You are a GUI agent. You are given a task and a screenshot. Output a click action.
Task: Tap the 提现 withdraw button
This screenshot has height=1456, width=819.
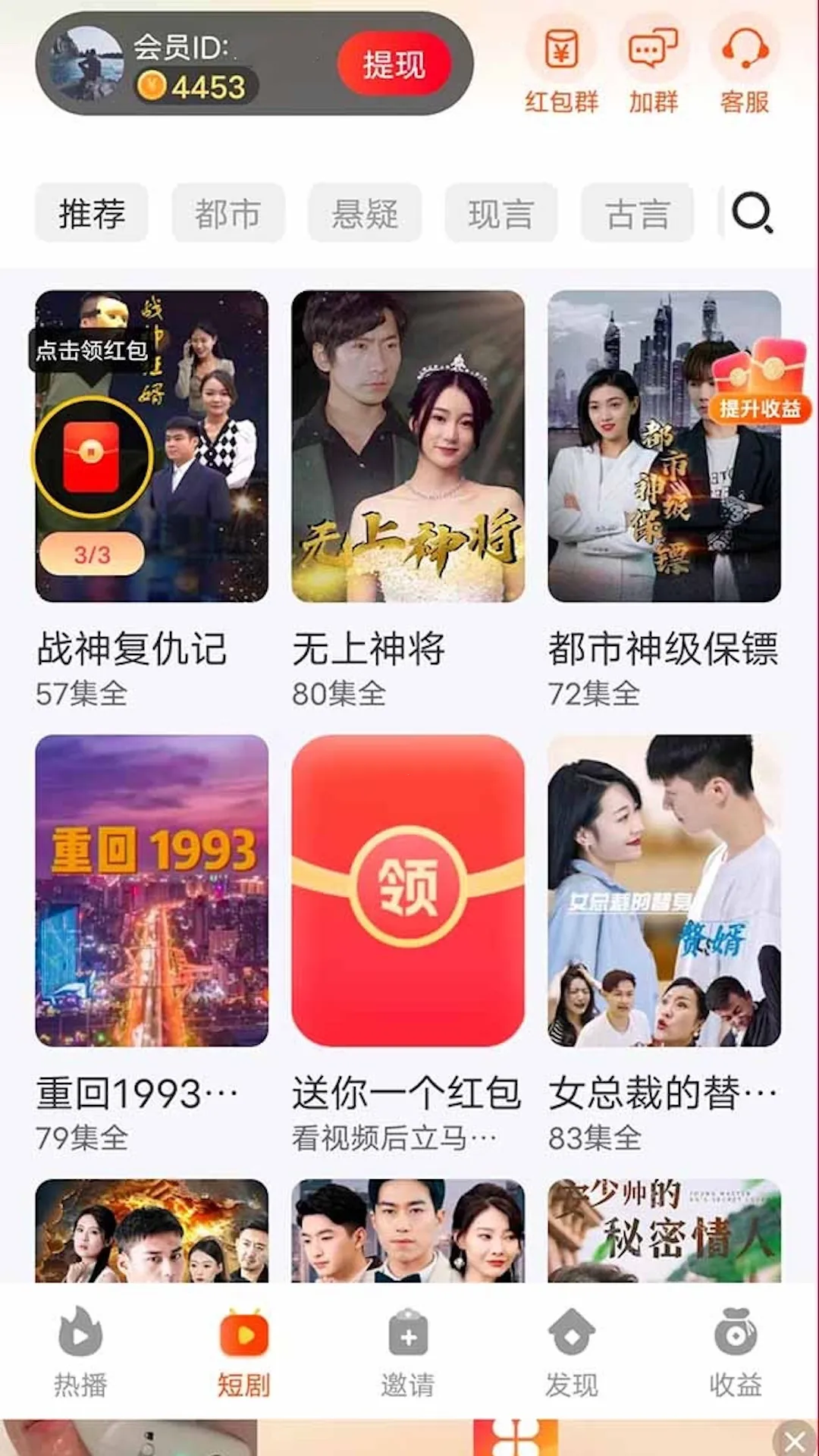point(394,65)
